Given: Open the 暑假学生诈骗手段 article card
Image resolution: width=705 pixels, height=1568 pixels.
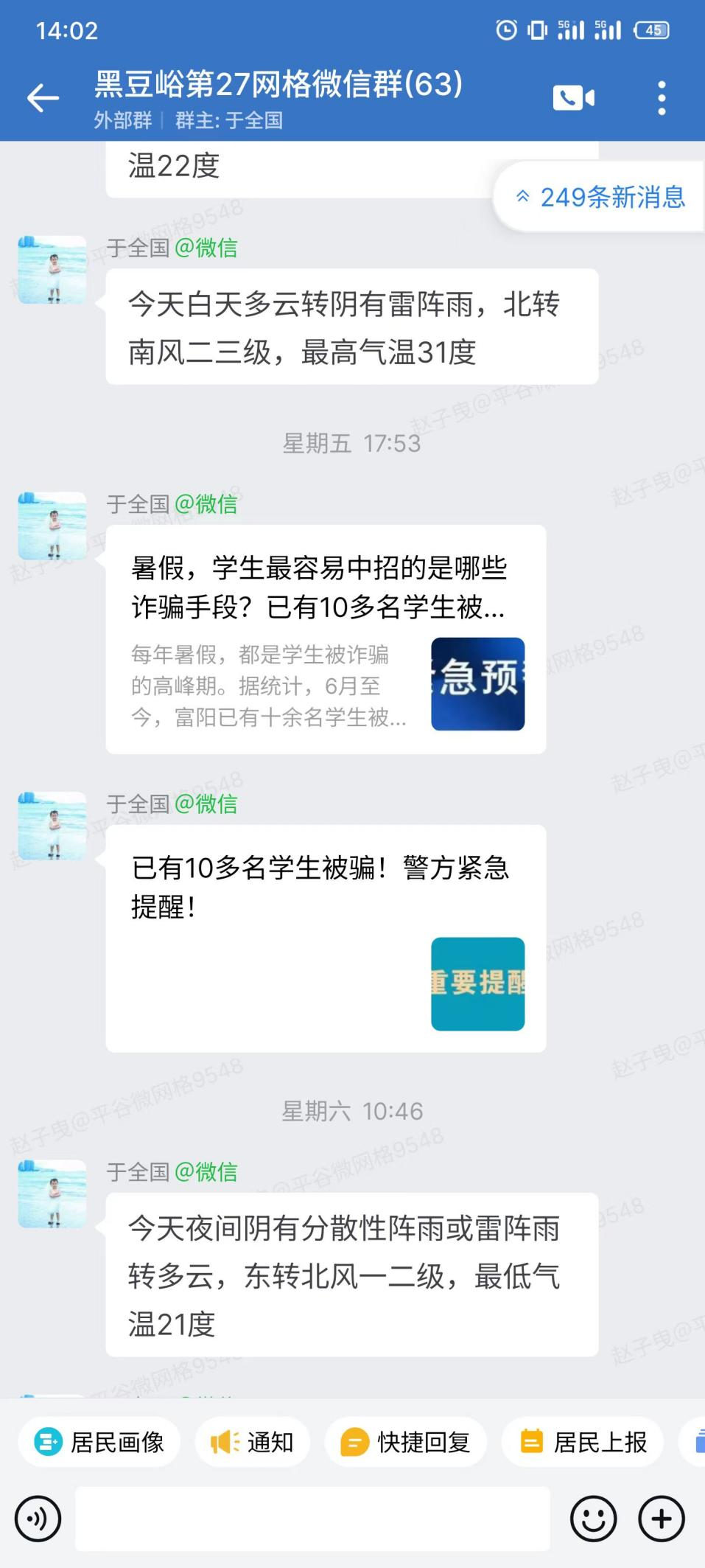Looking at the screenshot, I should coord(326,638).
